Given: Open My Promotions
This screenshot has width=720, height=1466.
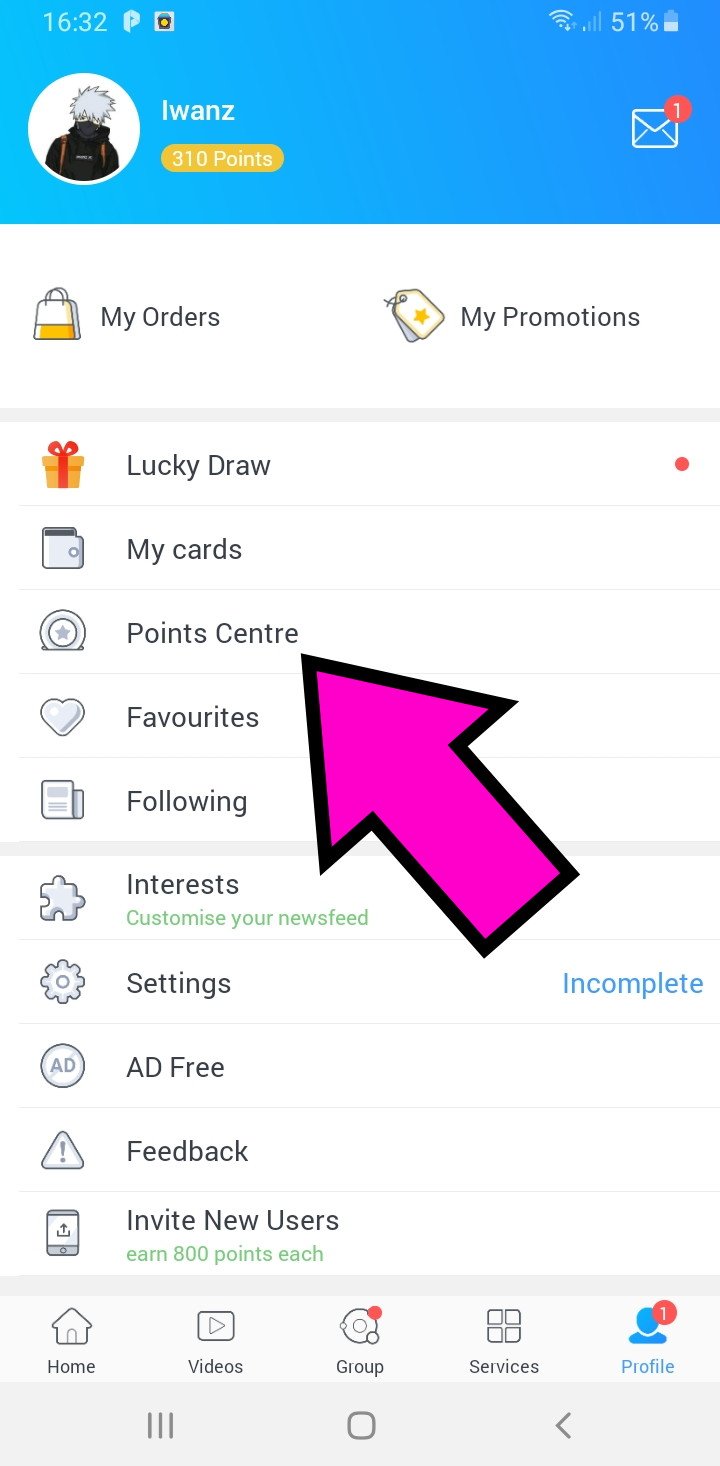Looking at the screenshot, I should [512, 317].
